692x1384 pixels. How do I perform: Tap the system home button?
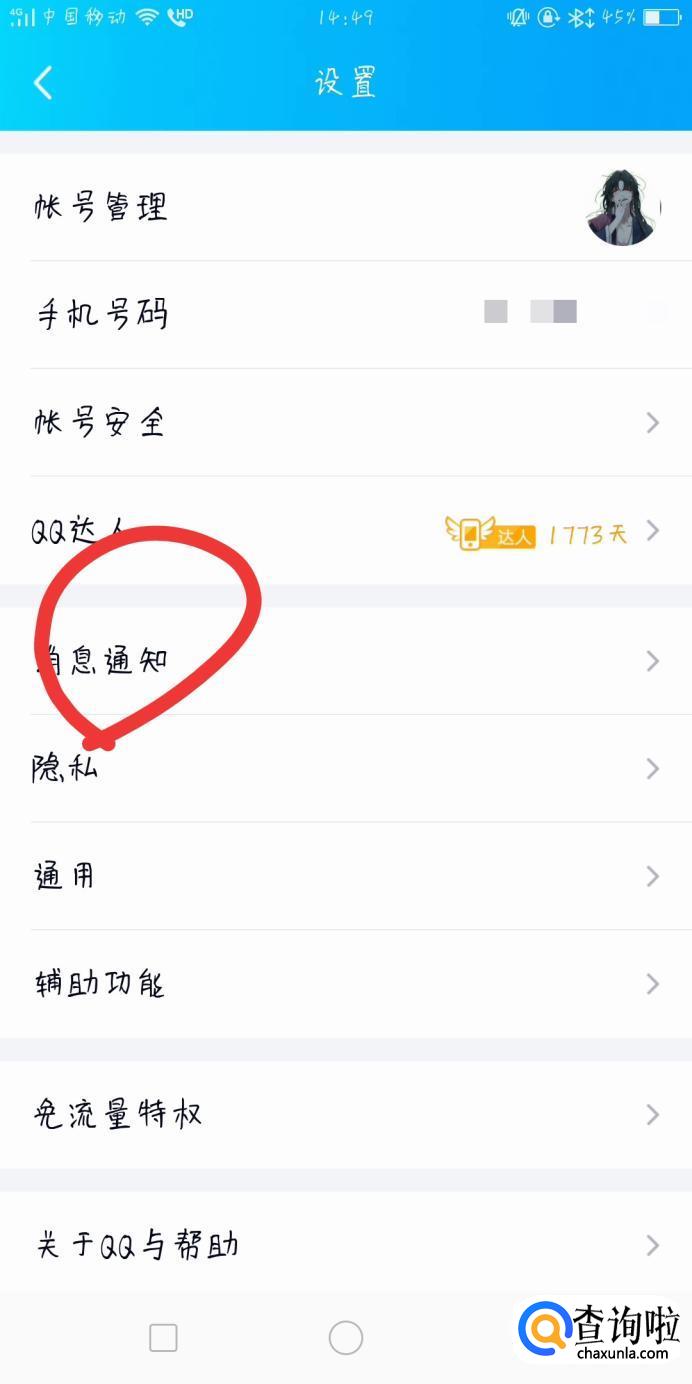point(345,1338)
